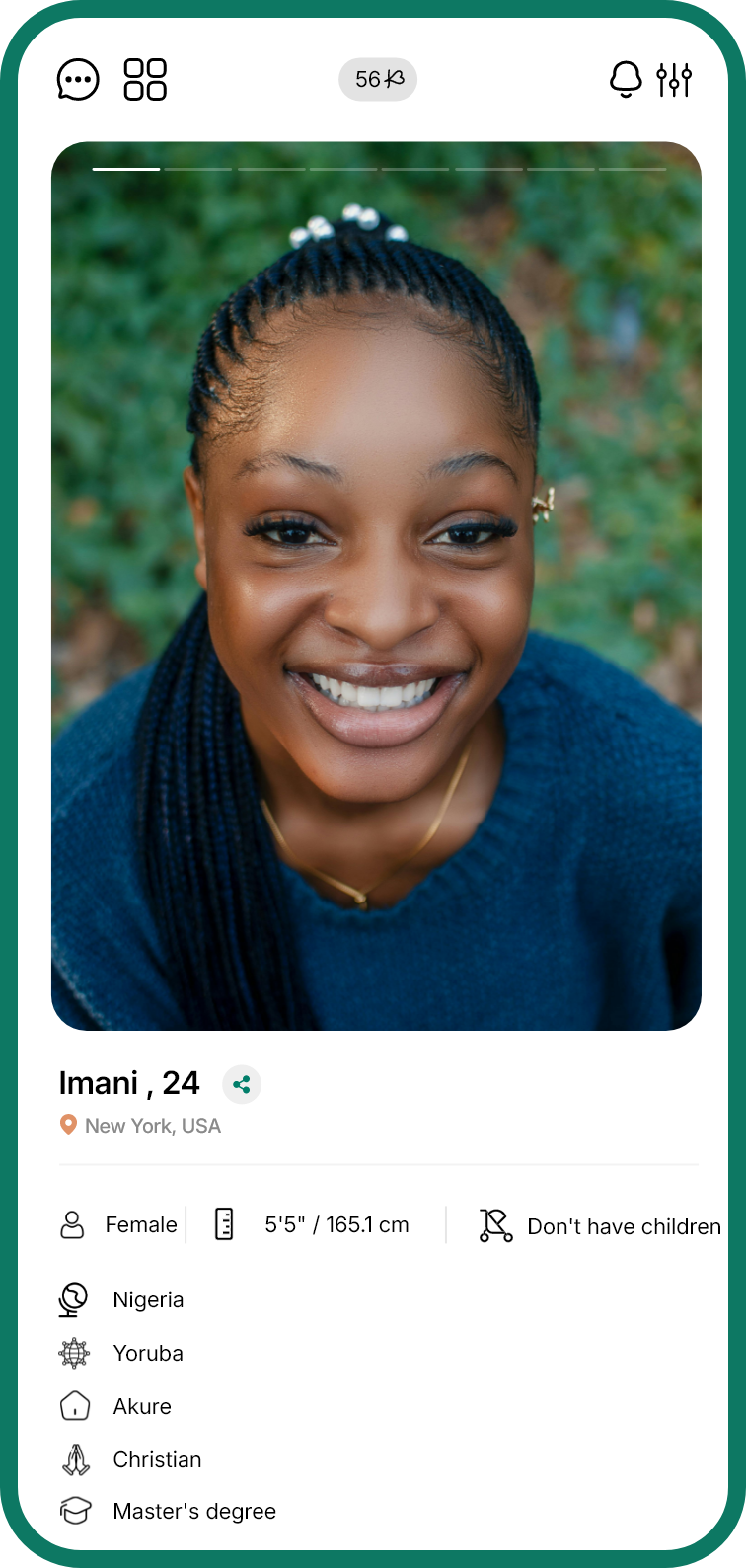Open the messages chat bubble

click(x=78, y=80)
